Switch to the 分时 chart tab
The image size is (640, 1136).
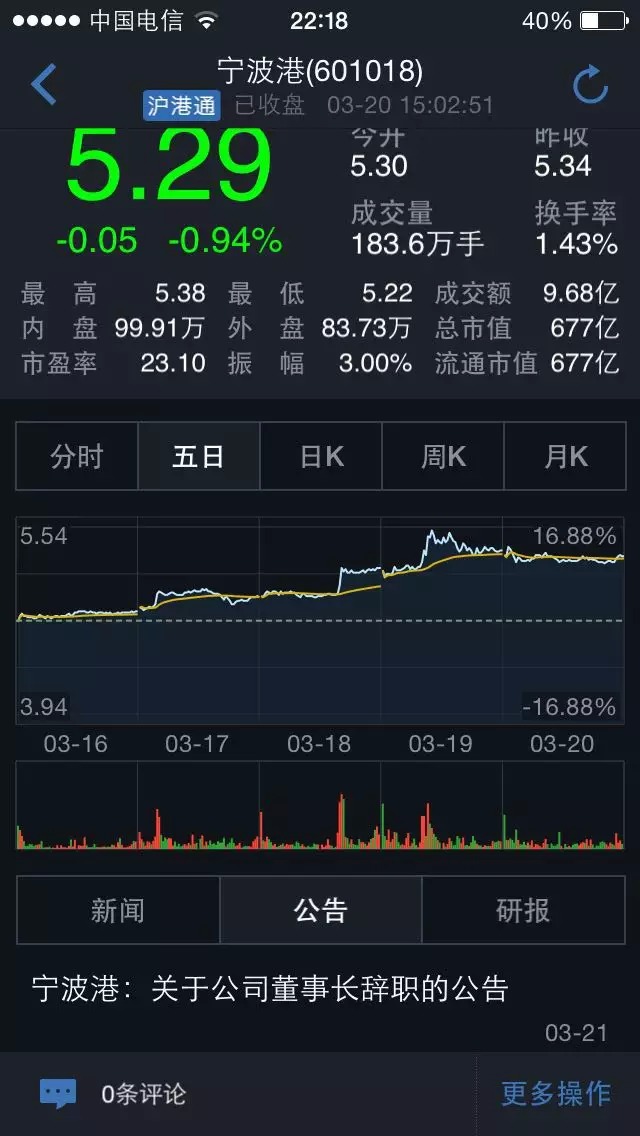click(x=77, y=456)
